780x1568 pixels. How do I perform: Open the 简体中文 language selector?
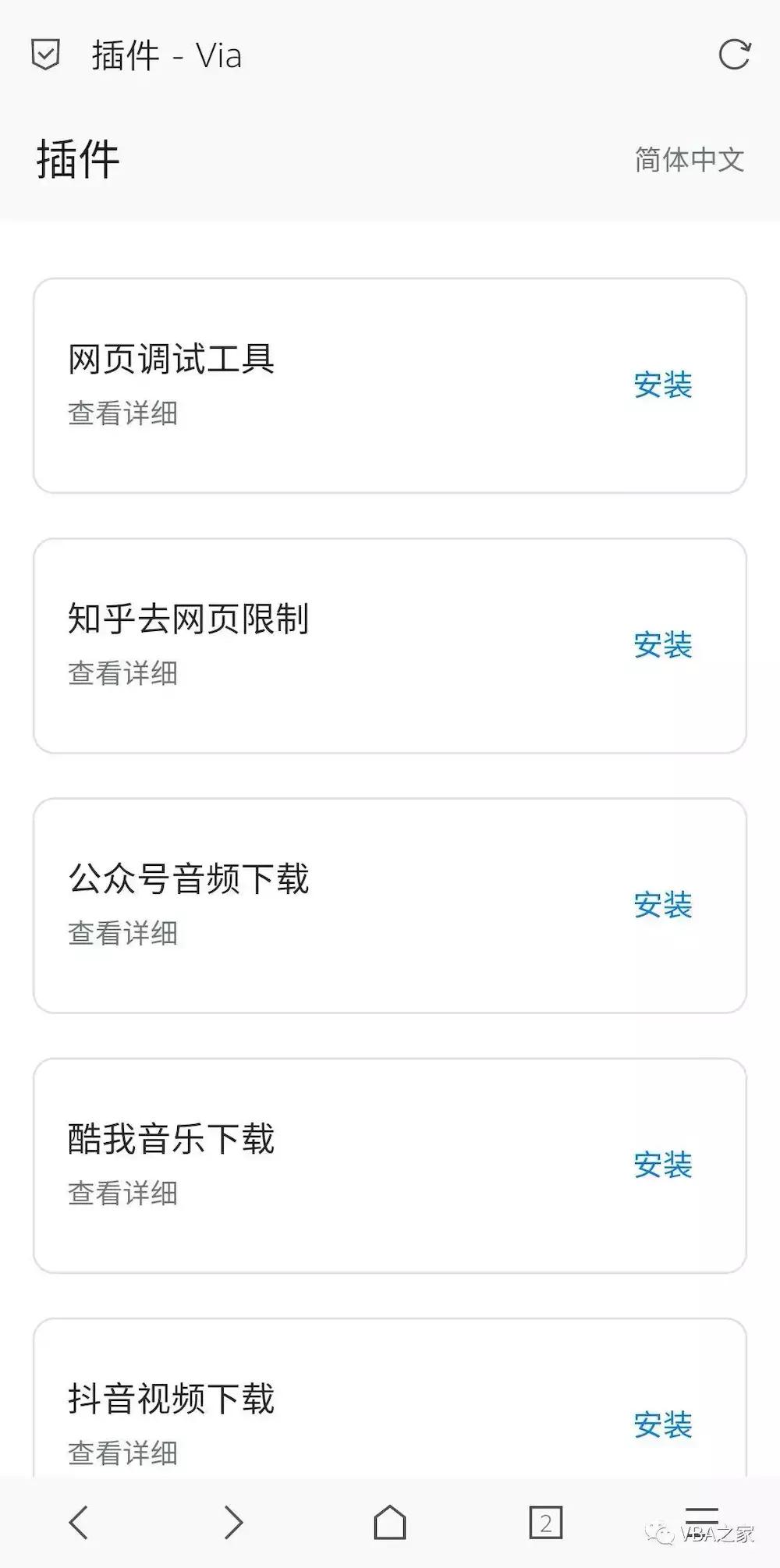[690, 159]
